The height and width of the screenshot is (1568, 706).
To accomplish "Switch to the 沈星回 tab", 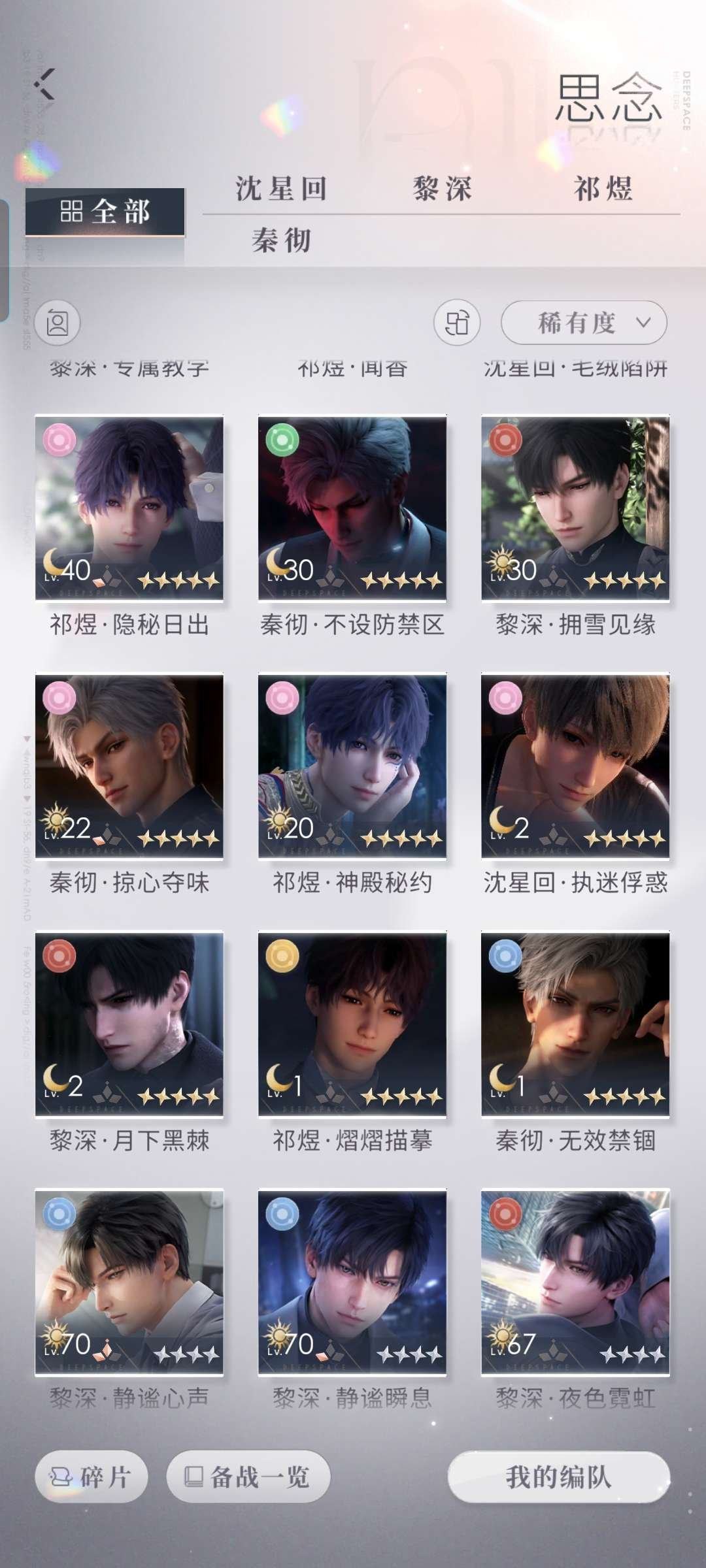I will pyautogui.click(x=281, y=189).
